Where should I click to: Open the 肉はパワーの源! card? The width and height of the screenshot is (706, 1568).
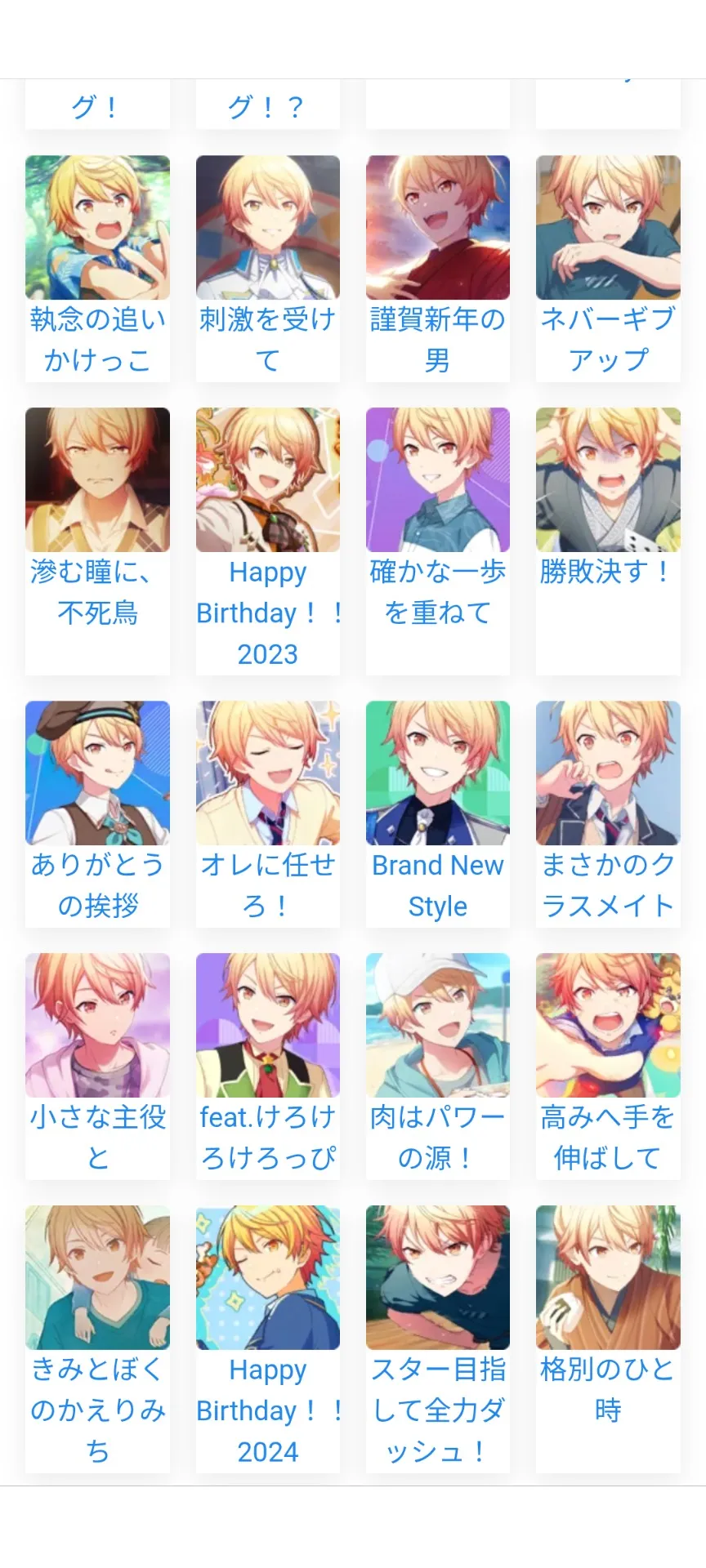point(437,1067)
